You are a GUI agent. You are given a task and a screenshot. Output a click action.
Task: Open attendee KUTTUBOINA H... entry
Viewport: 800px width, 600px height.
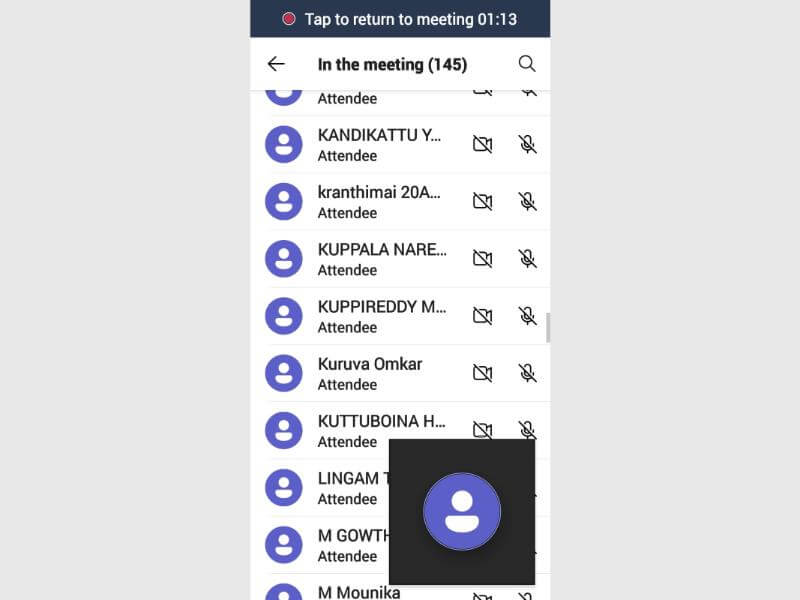point(380,429)
